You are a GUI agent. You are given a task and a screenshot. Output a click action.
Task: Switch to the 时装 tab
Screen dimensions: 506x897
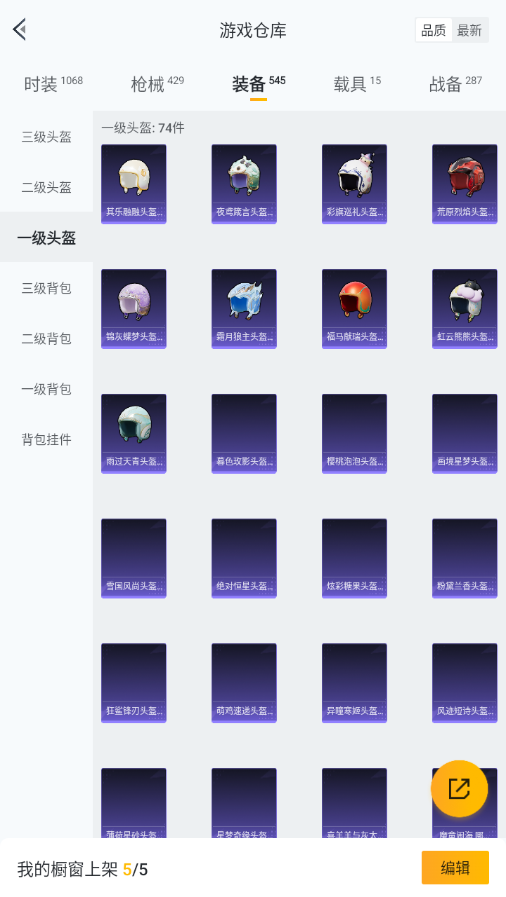pyautogui.click(x=53, y=84)
